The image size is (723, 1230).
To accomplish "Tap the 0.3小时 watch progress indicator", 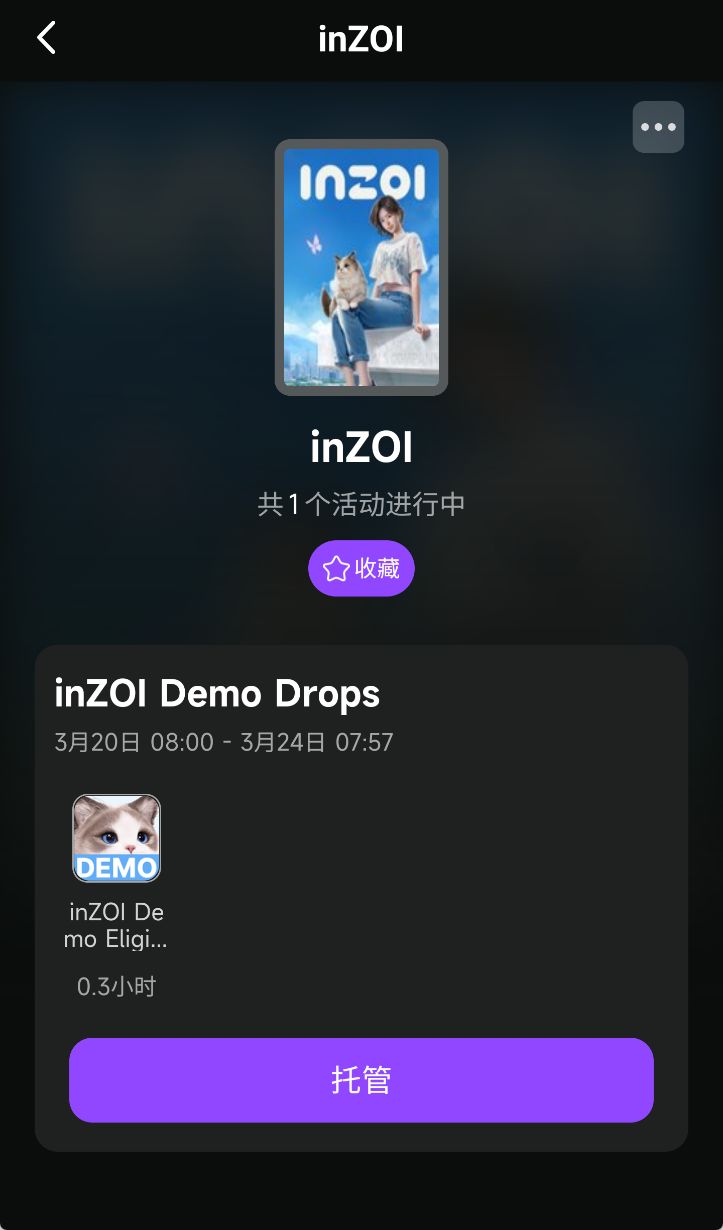I will 116,986.
